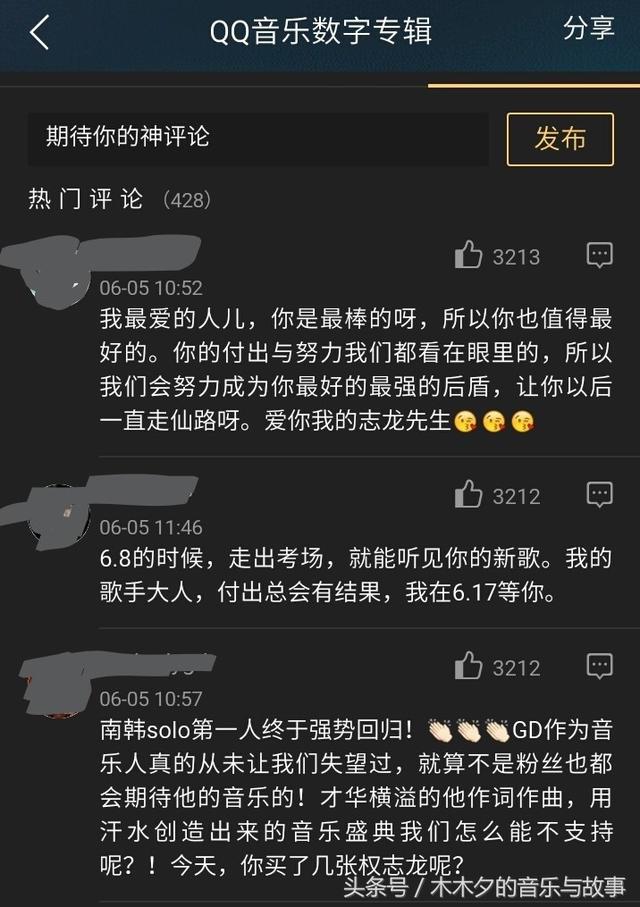Tap 发布 to post the comment

point(559,139)
